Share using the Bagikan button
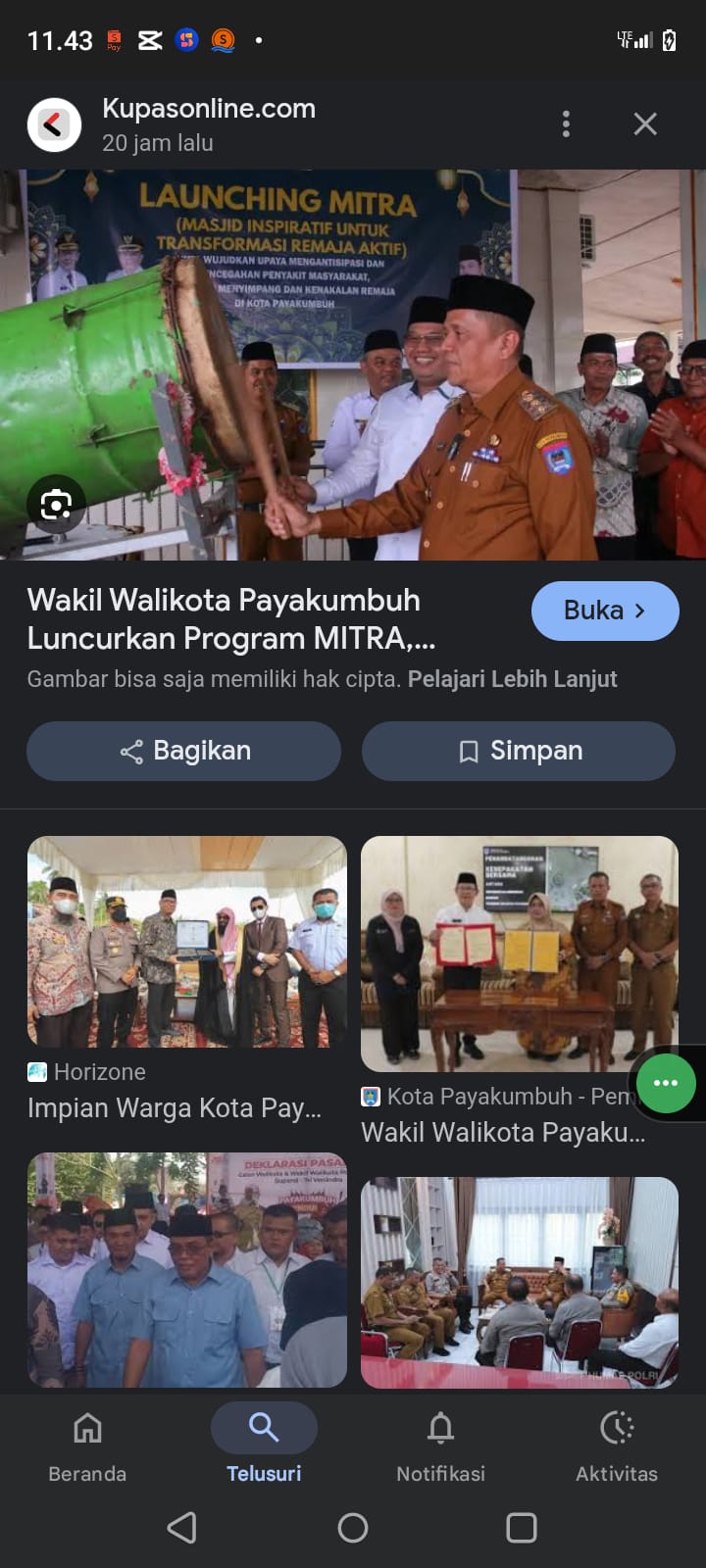The height and width of the screenshot is (1568, 706). coord(183,751)
